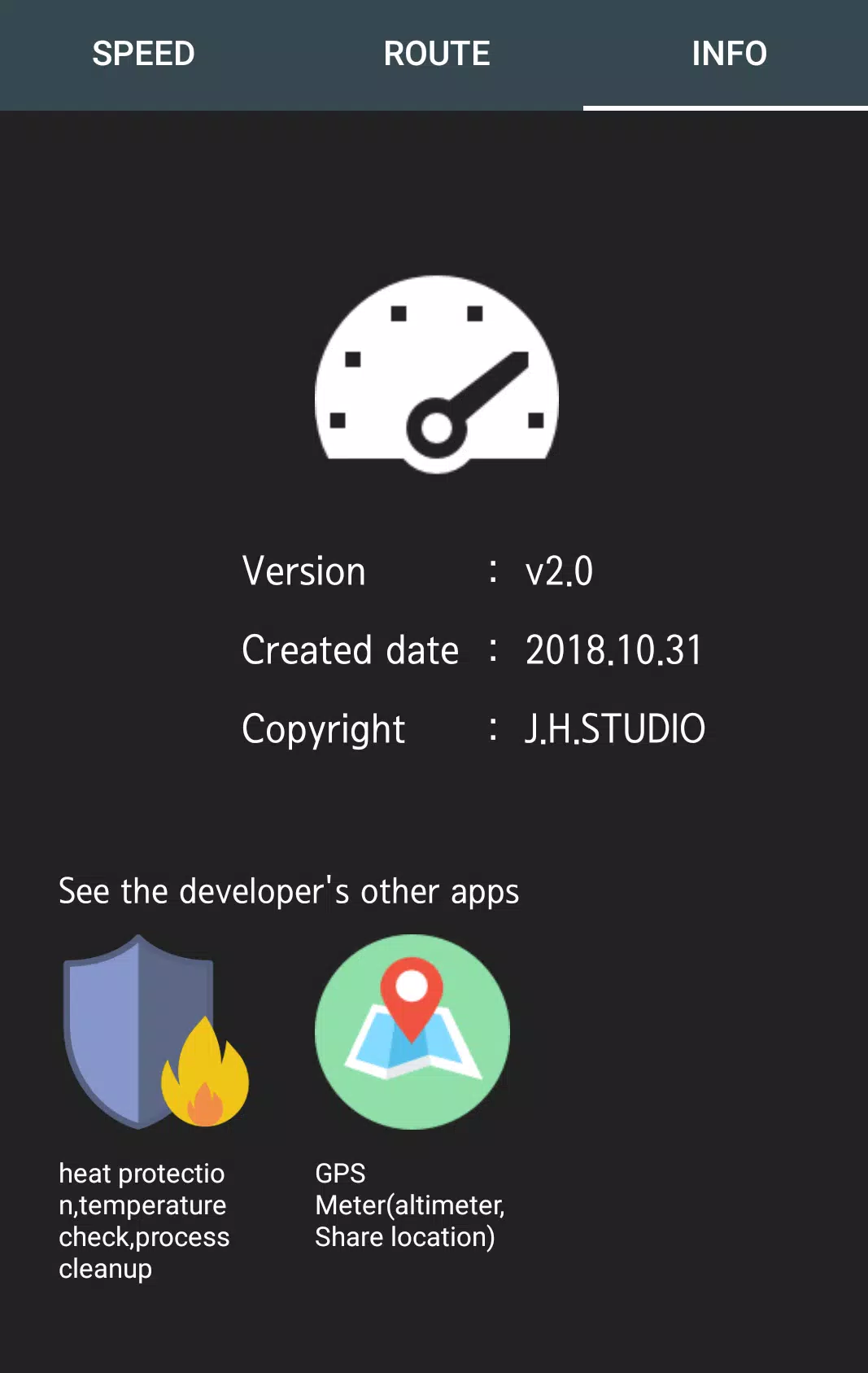Switch to the SPEED tab

143,54
